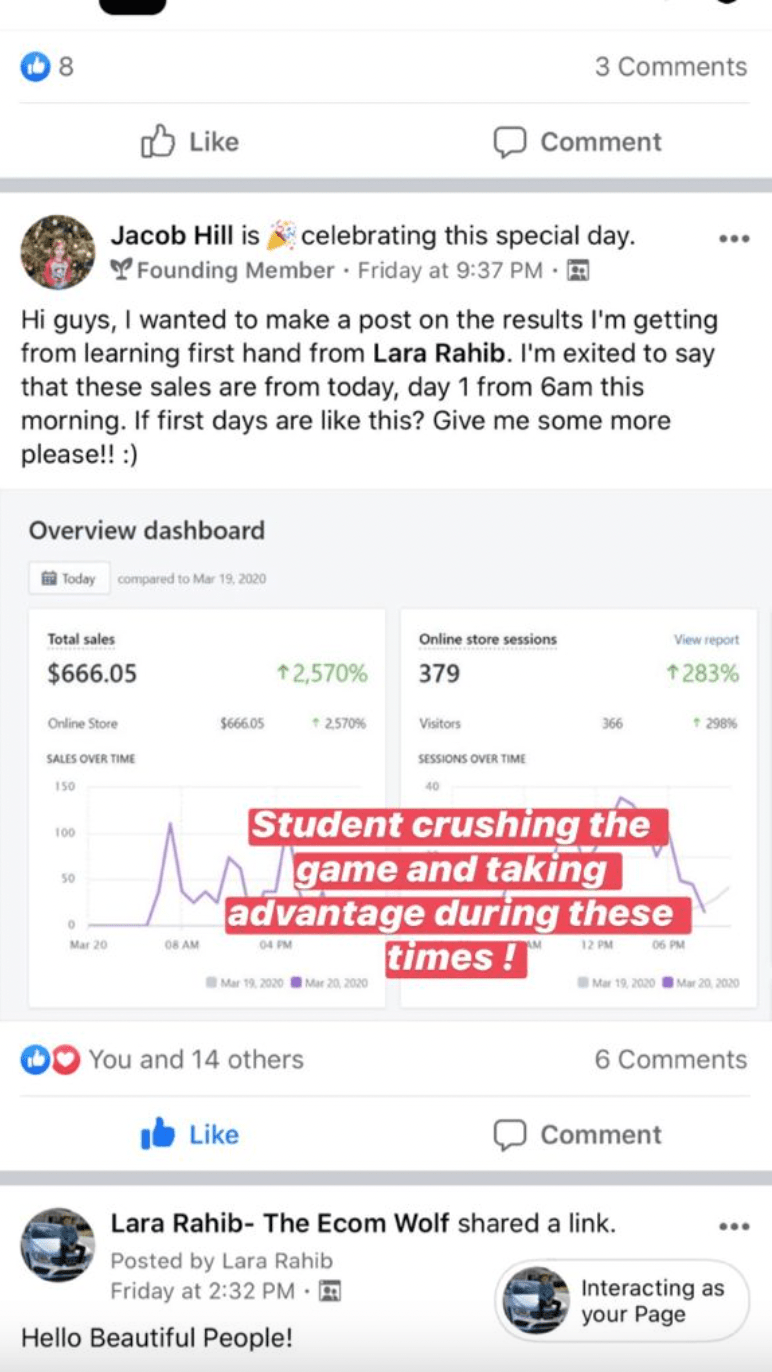Open Lara Rahib- The Ecom Wolf page
The width and height of the screenshot is (772, 1372).
(x=280, y=1223)
